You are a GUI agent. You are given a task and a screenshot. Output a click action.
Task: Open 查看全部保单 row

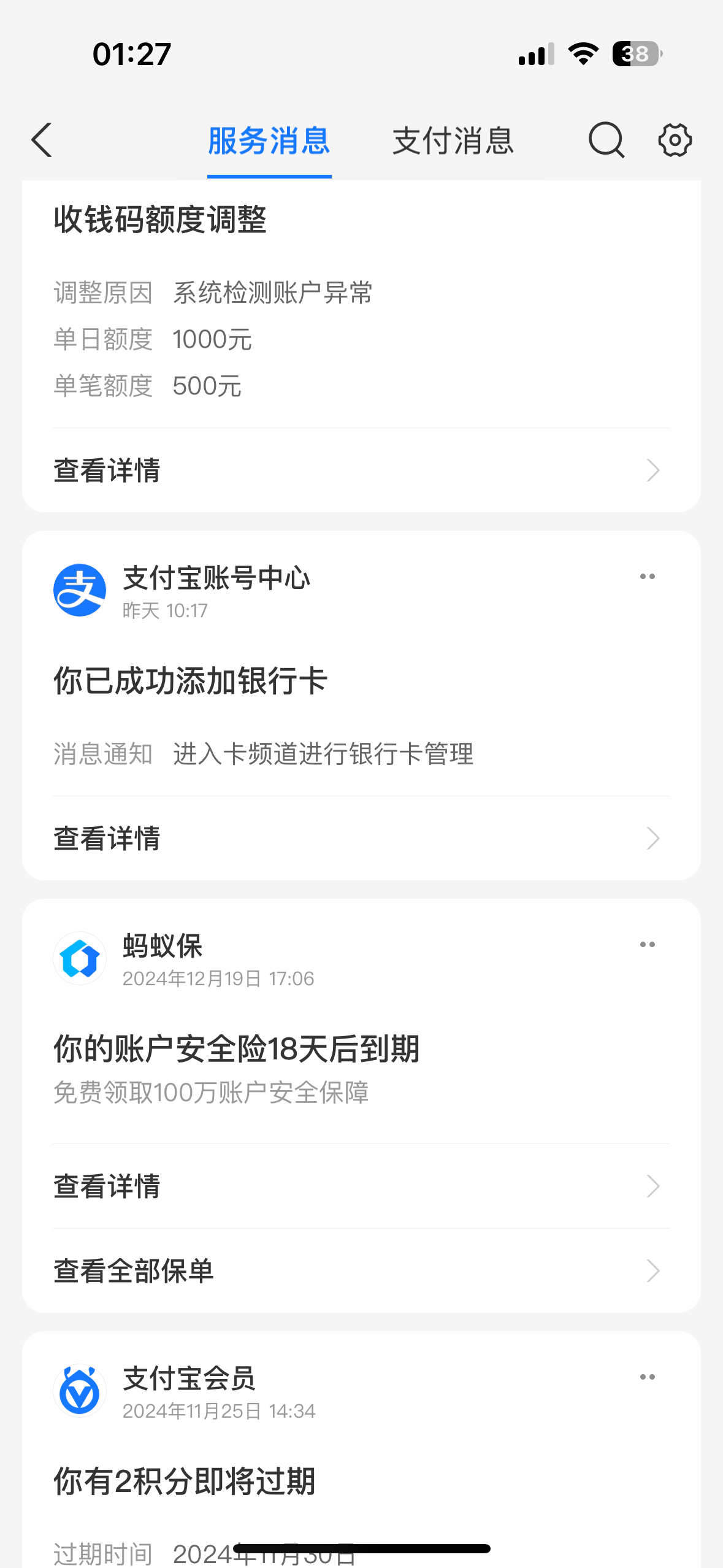361,1271
